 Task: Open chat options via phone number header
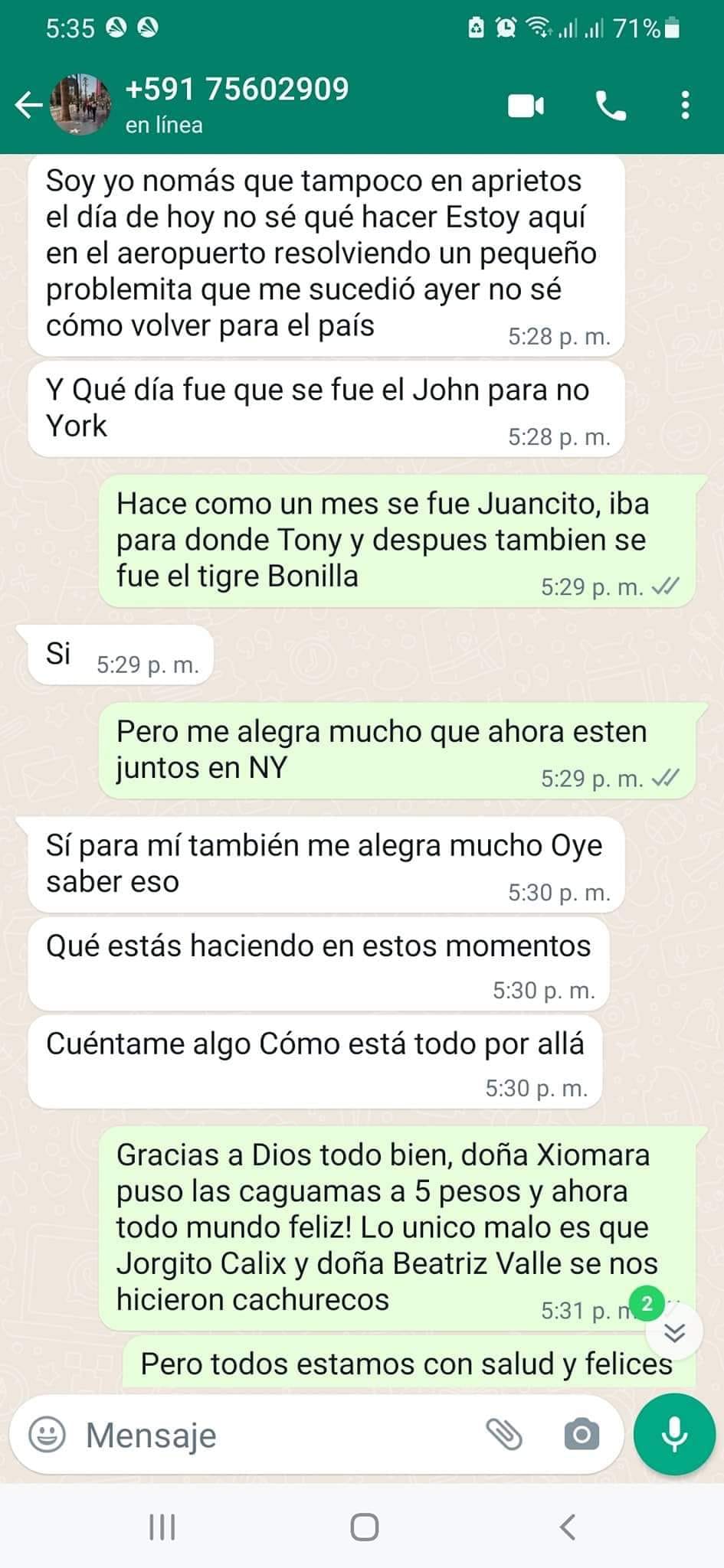pyautogui.click(x=238, y=89)
